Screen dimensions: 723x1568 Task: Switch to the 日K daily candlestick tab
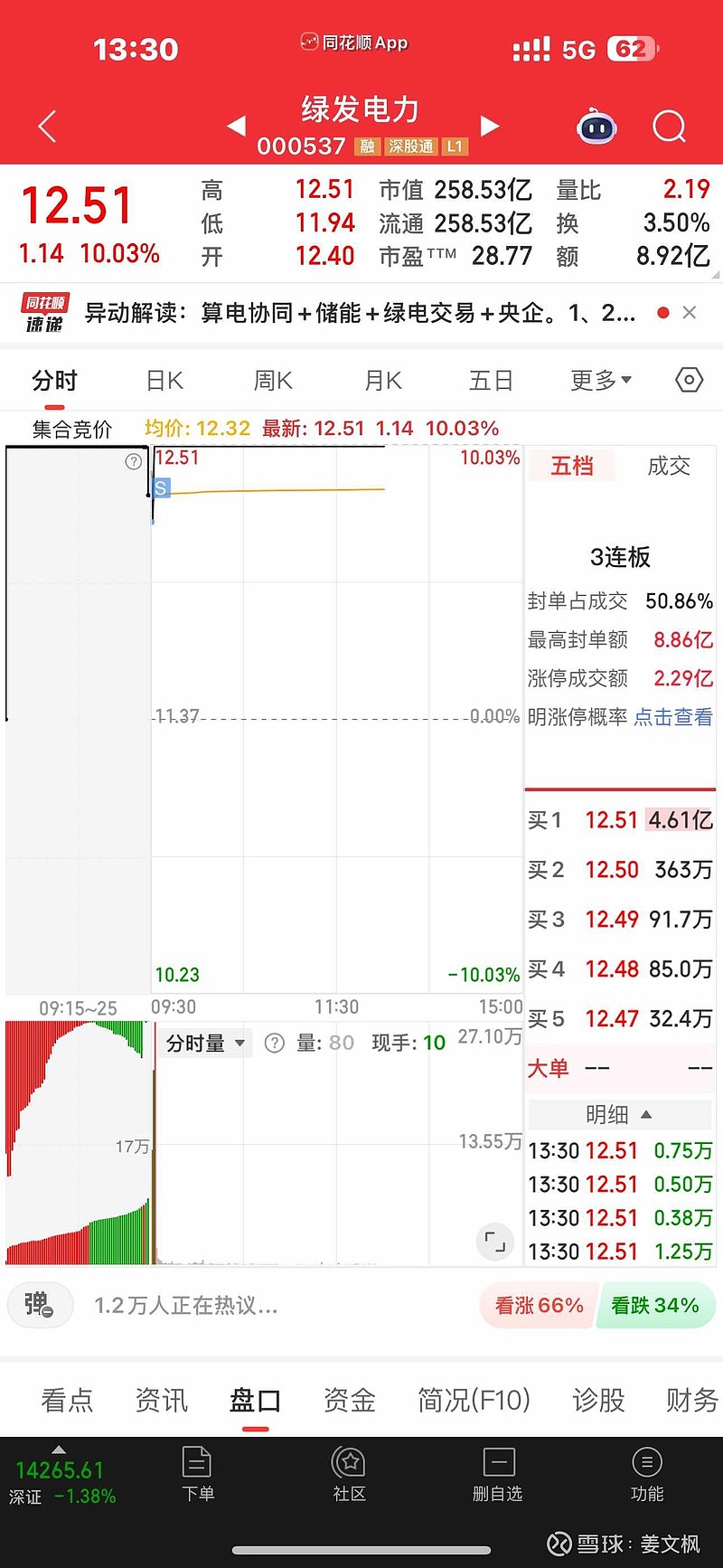tap(163, 381)
